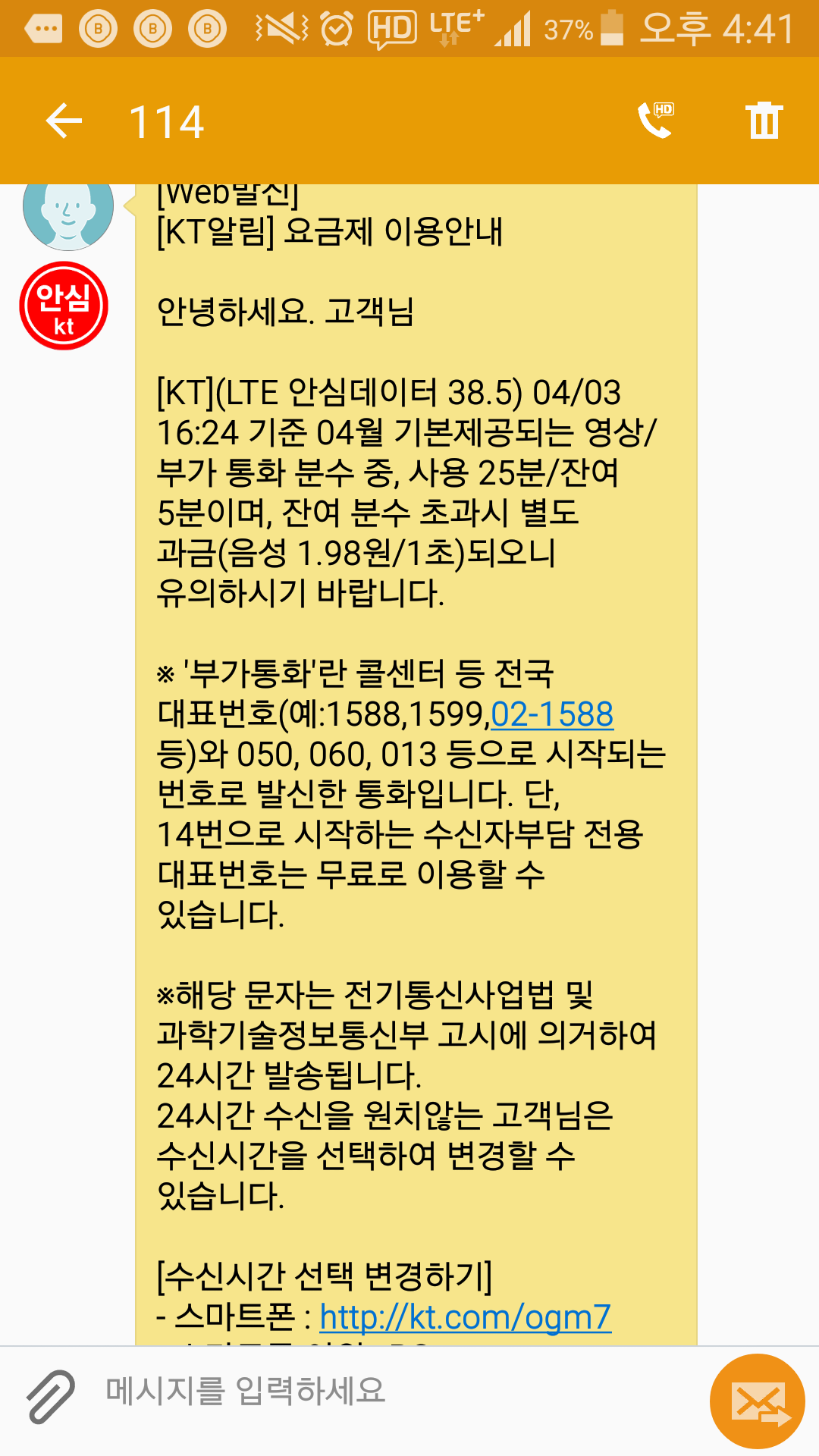Tap the message input field

[x=394, y=1391]
